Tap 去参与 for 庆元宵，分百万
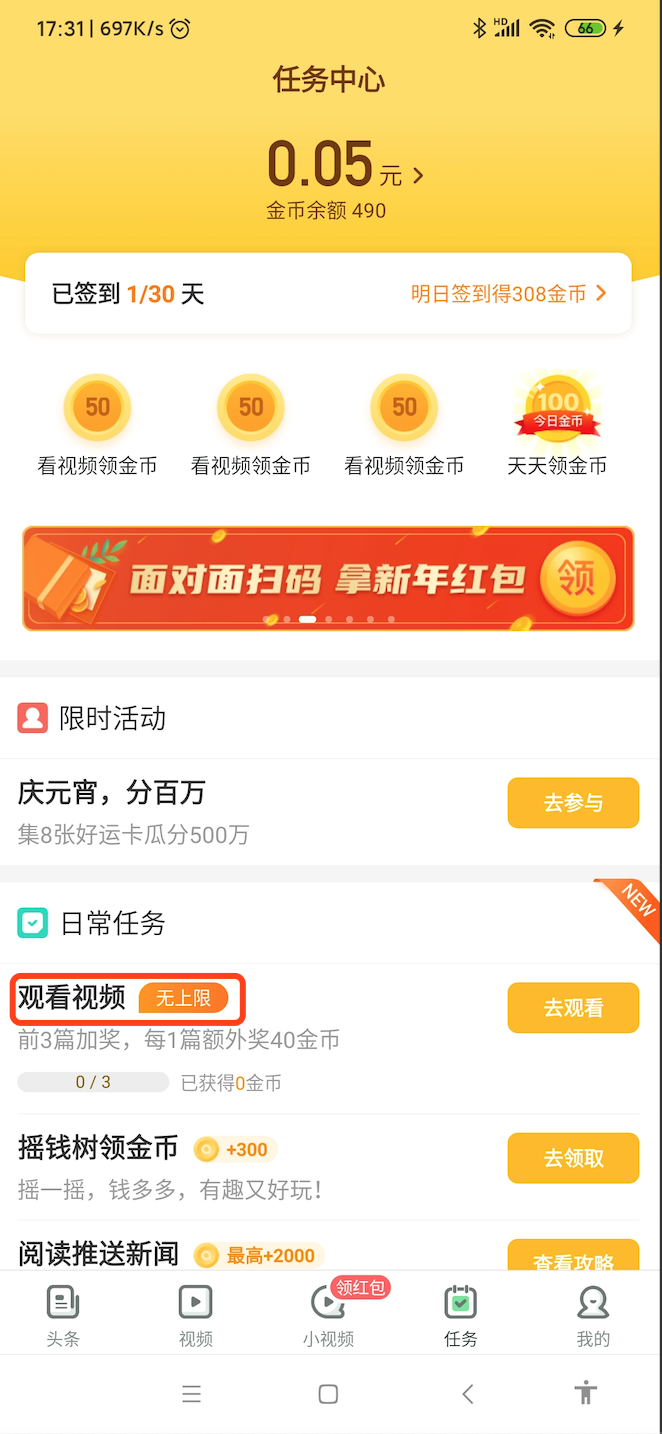This screenshot has height=1434, width=662. tap(573, 803)
